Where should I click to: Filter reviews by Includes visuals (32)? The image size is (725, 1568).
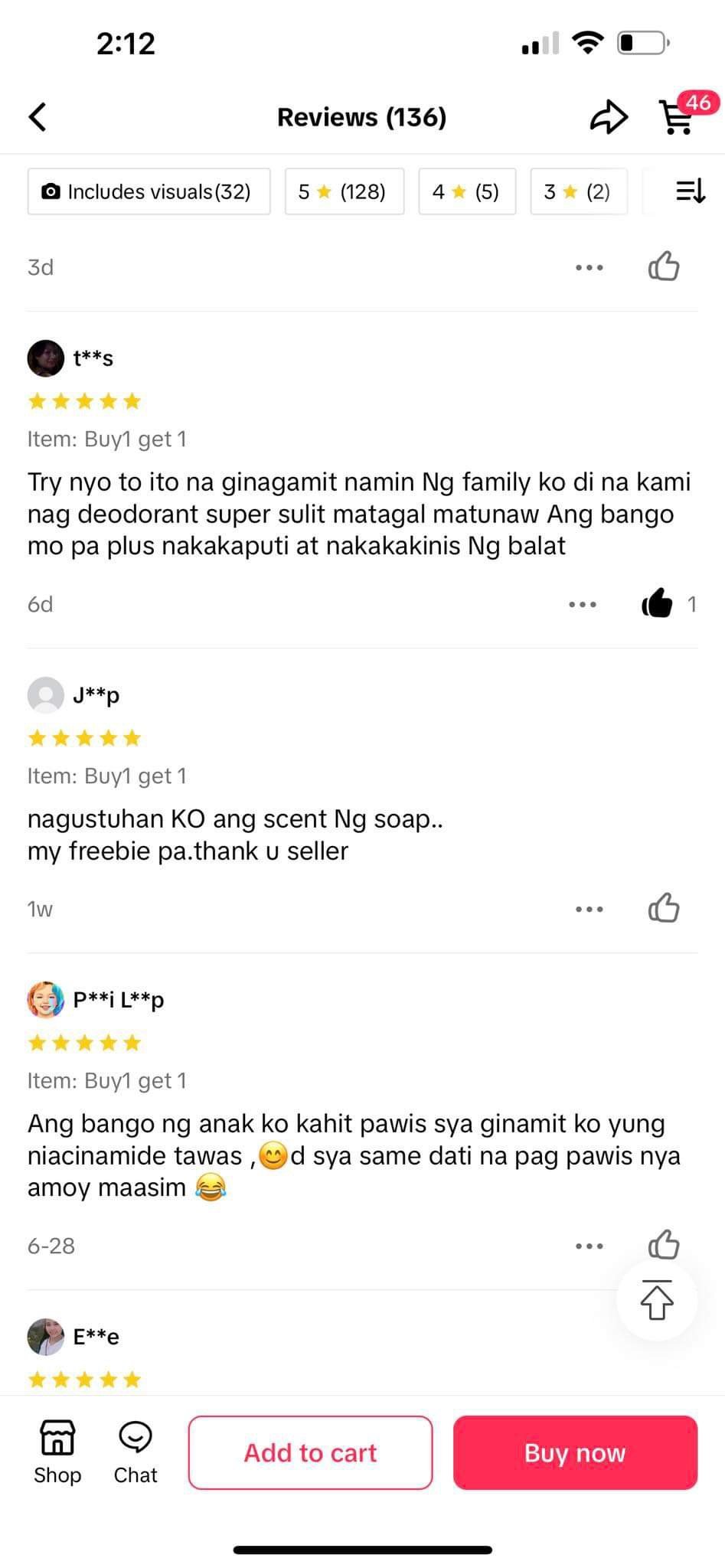(x=149, y=191)
